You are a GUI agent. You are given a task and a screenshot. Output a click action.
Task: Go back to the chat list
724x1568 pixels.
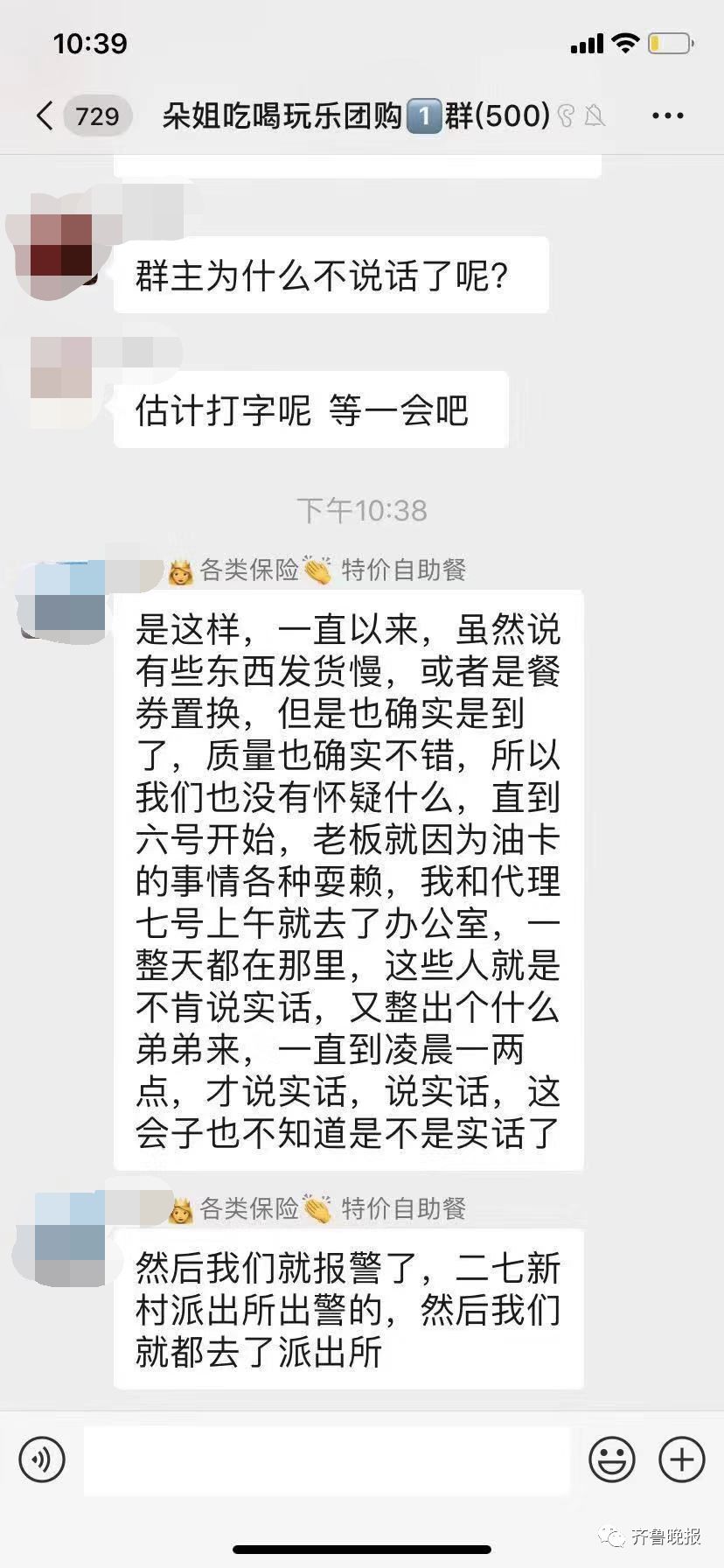coord(45,115)
